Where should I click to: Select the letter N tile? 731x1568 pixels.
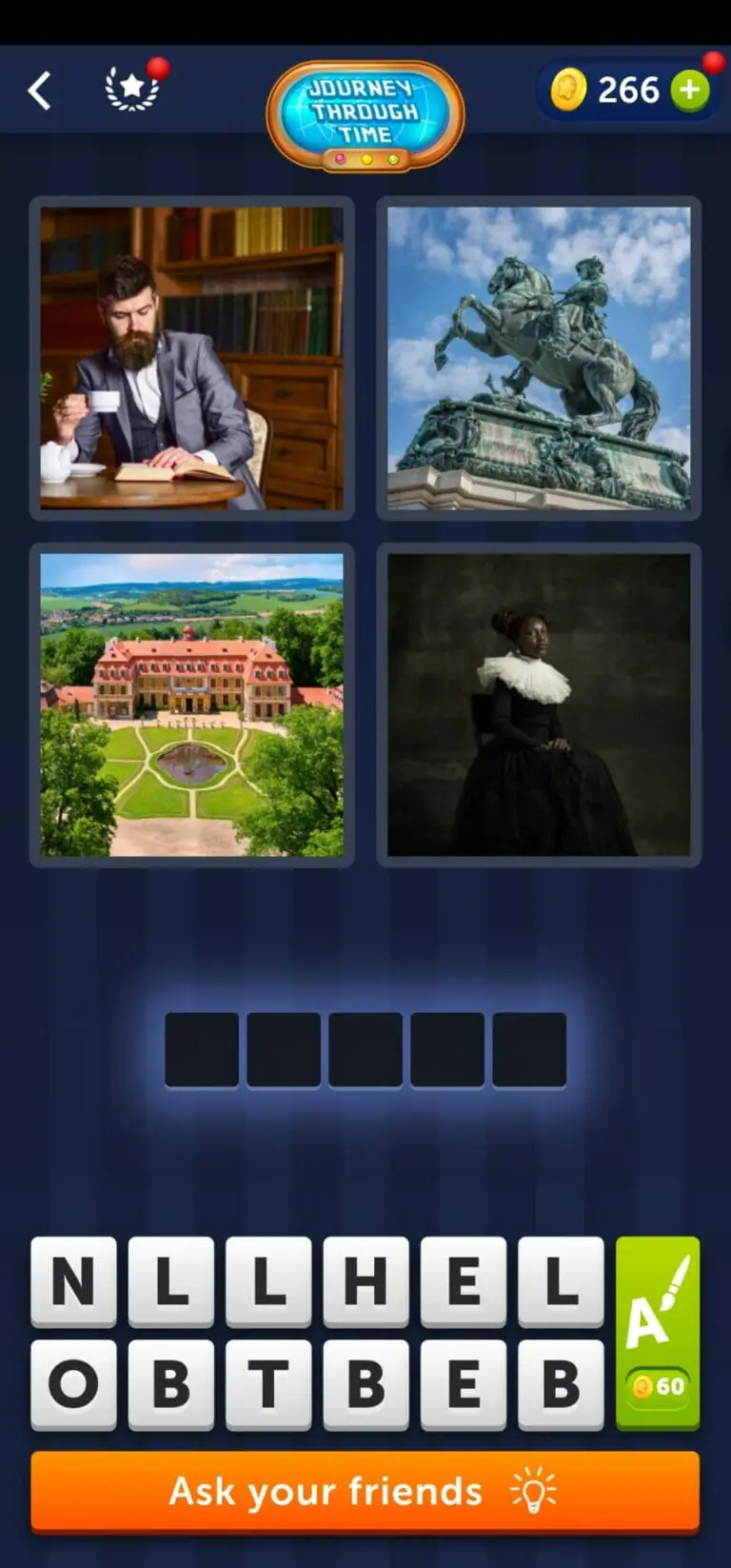tap(73, 1281)
